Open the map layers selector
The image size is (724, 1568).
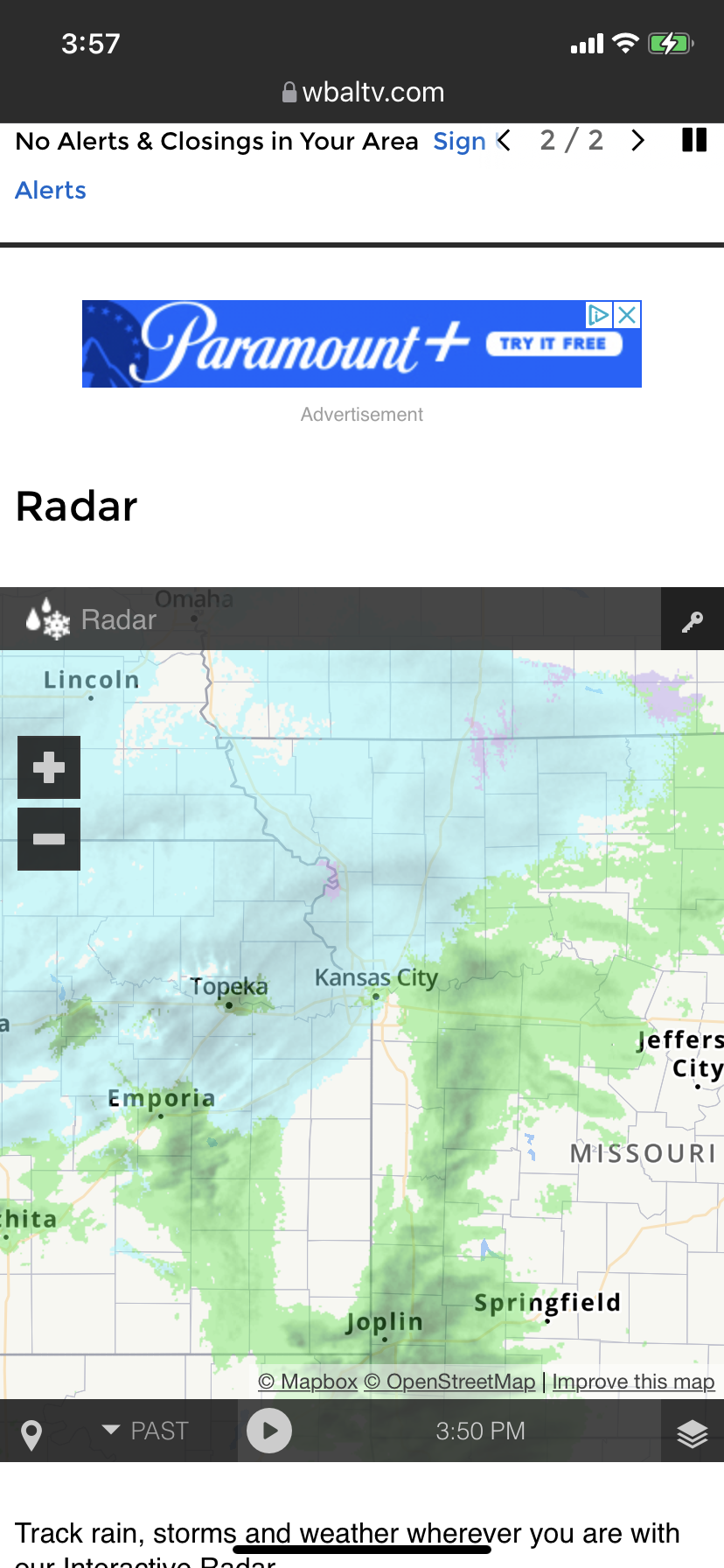tap(693, 1434)
